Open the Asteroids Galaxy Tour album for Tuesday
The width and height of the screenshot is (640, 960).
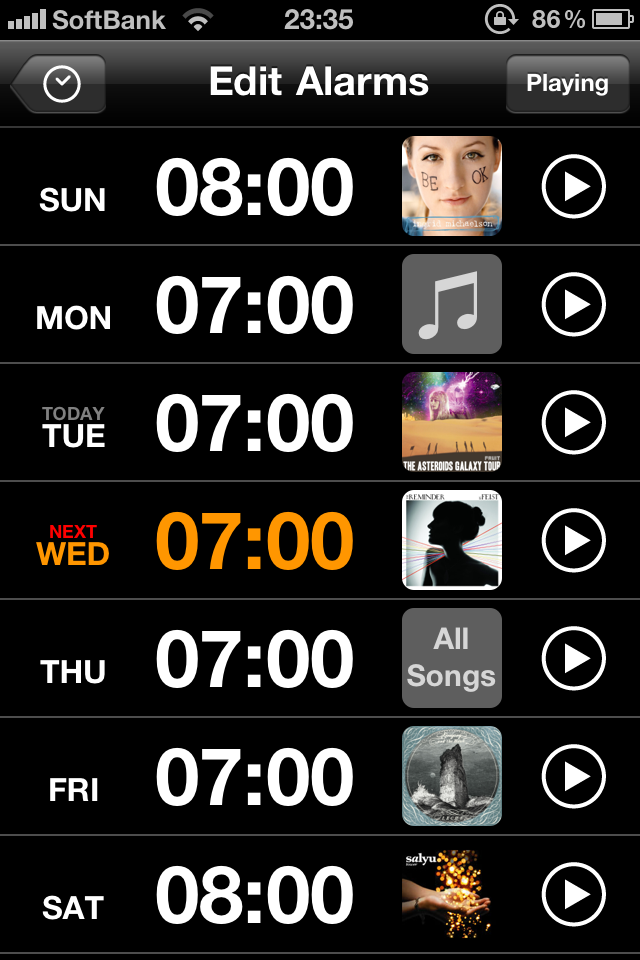[x=451, y=422]
